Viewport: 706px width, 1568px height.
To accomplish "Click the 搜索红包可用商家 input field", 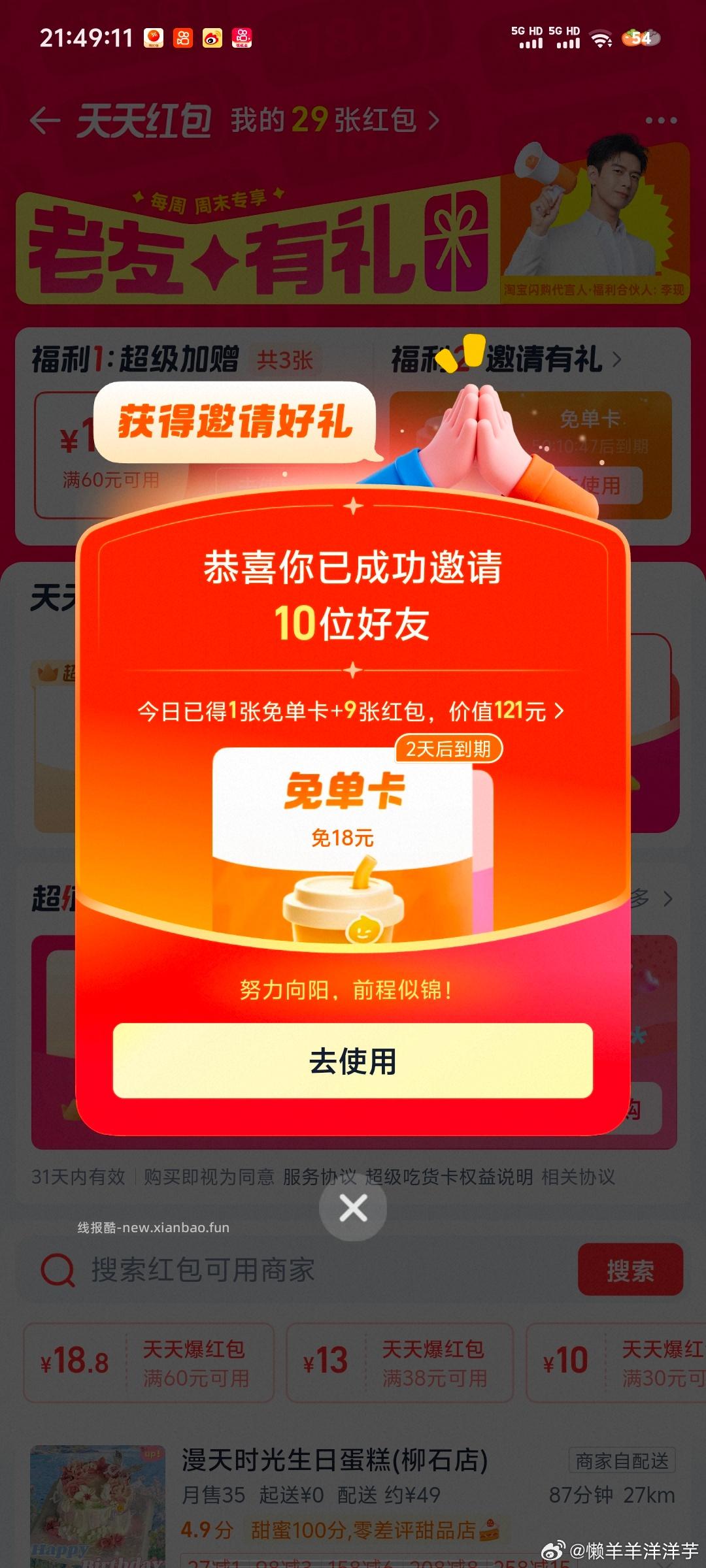I will point(261,1270).
